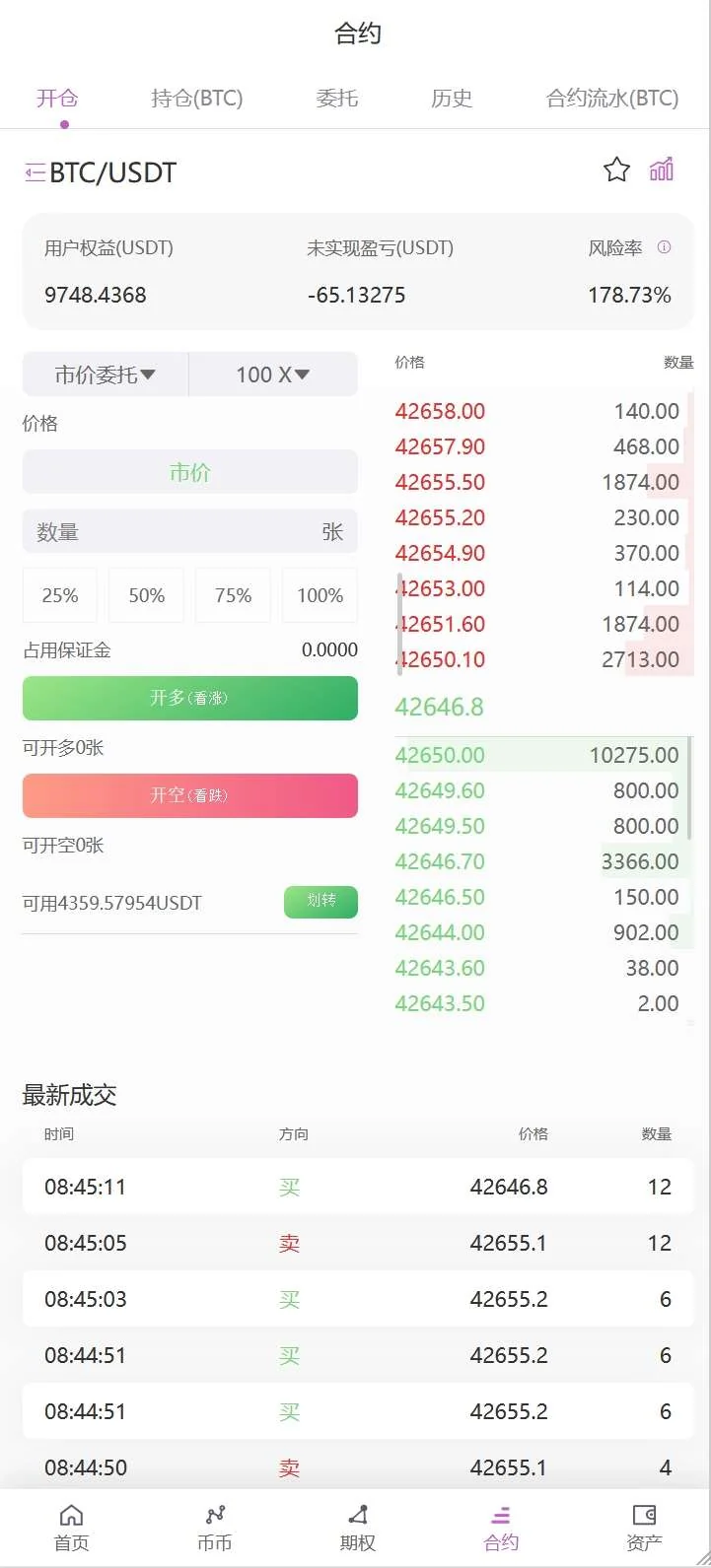Set position size to 100%

[x=320, y=595]
